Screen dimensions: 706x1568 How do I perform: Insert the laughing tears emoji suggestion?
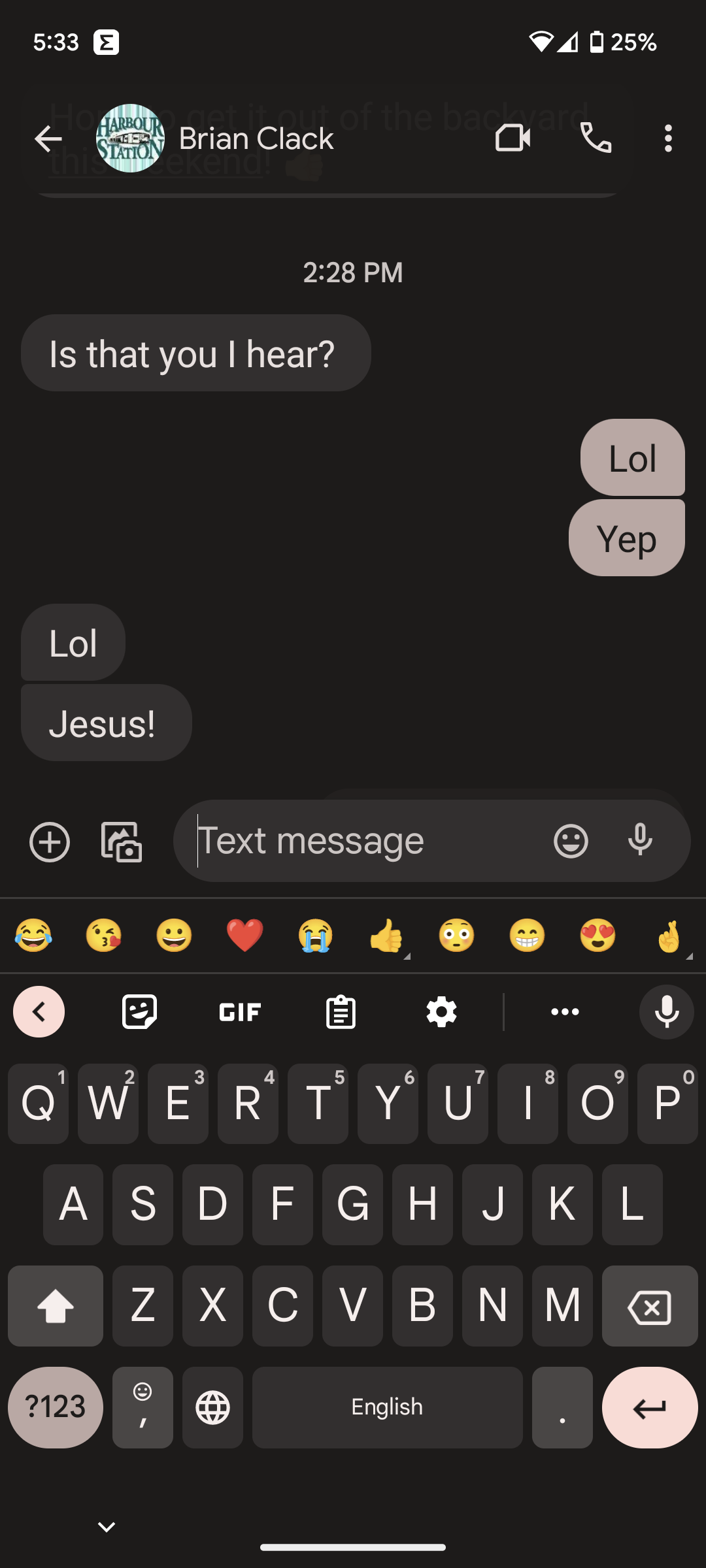point(33,936)
